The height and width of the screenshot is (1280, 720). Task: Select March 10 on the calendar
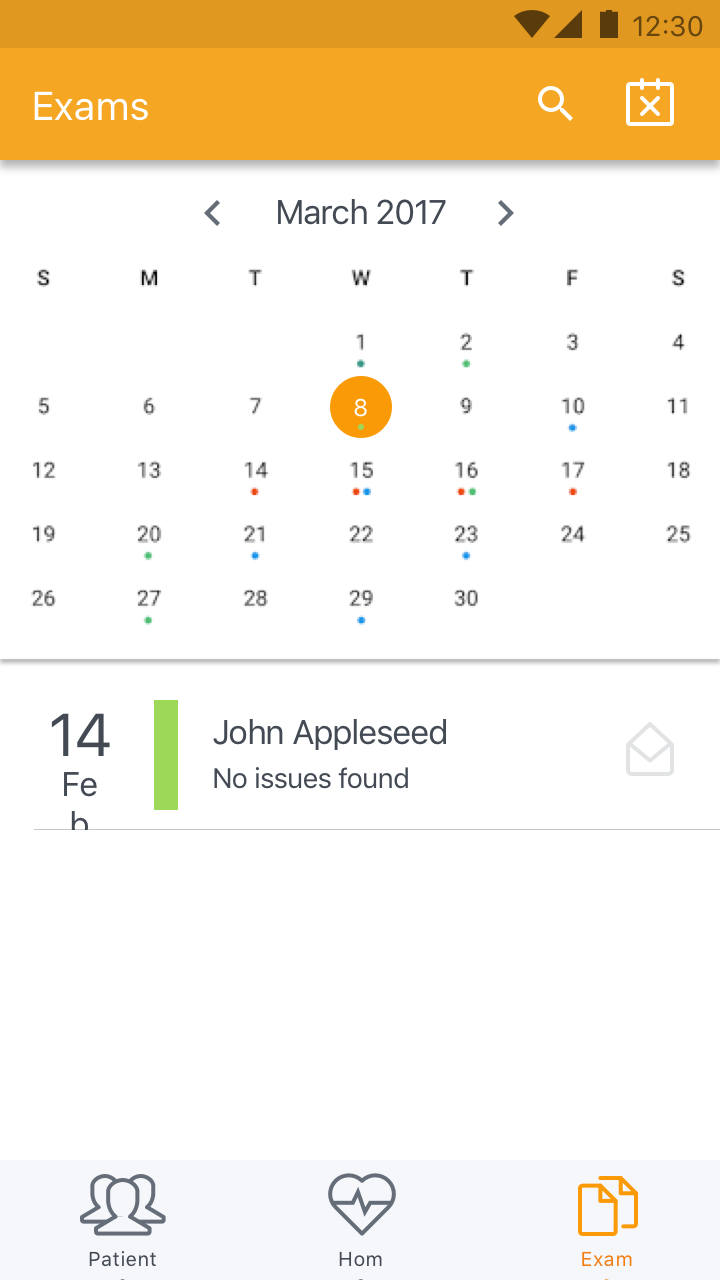[x=572, y=407]
